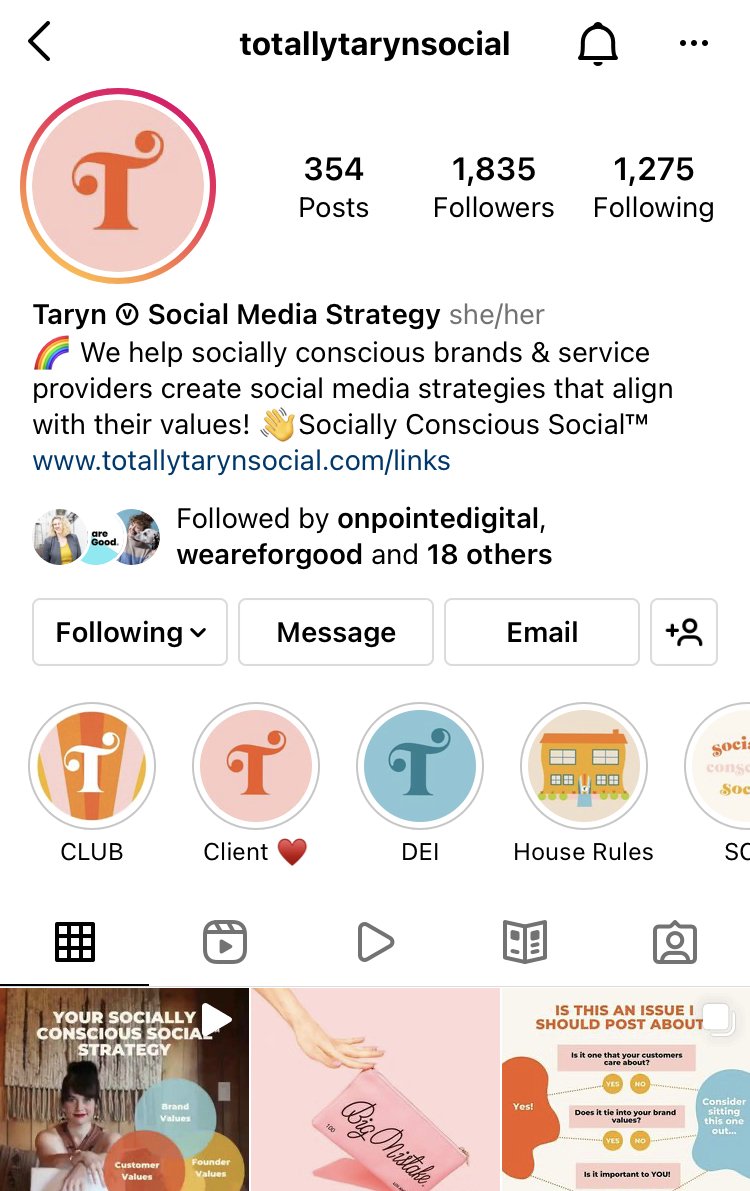The width and height of the screenshot is (750, 1191).
Task: Open the notifications bell
Action: click(x=598, y=44)
